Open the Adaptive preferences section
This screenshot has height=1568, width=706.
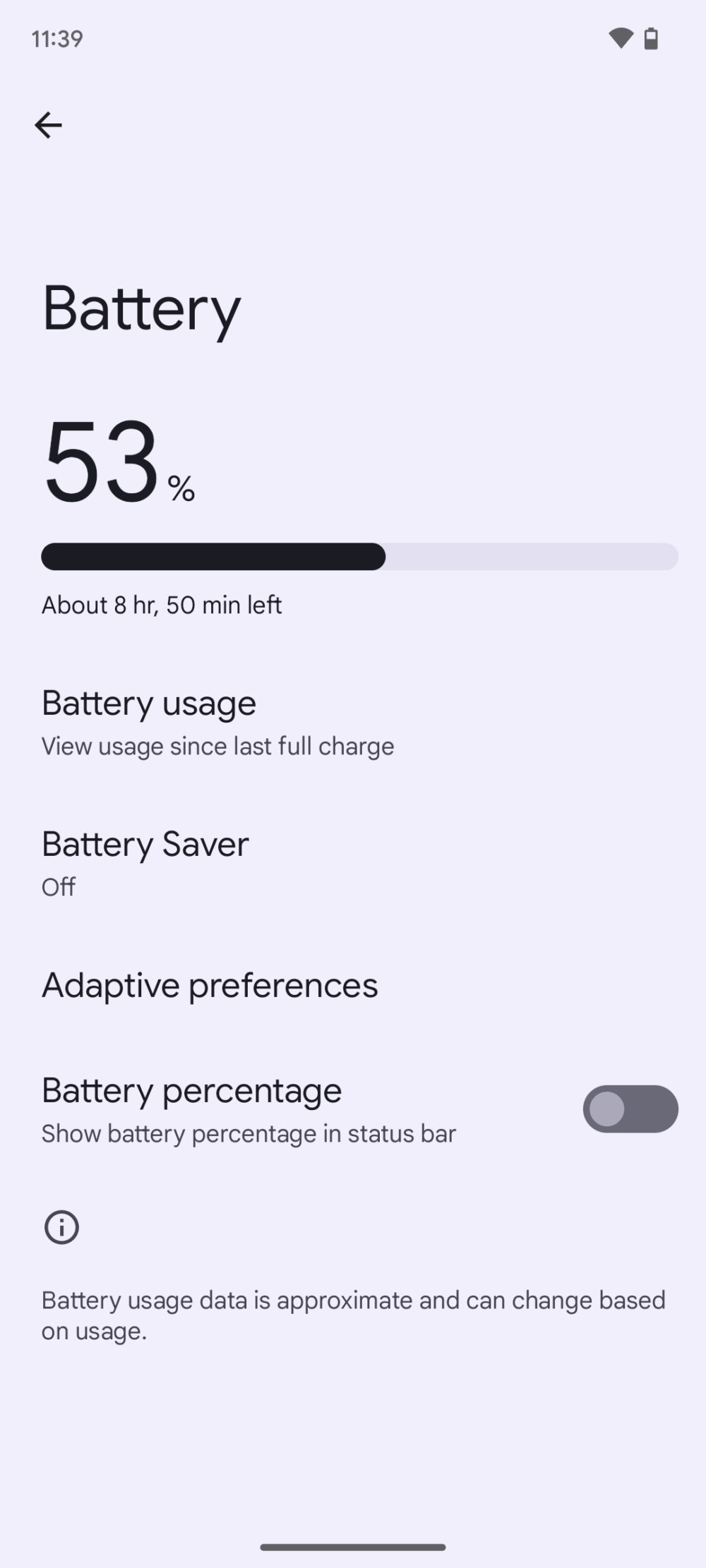click(210, 985)
